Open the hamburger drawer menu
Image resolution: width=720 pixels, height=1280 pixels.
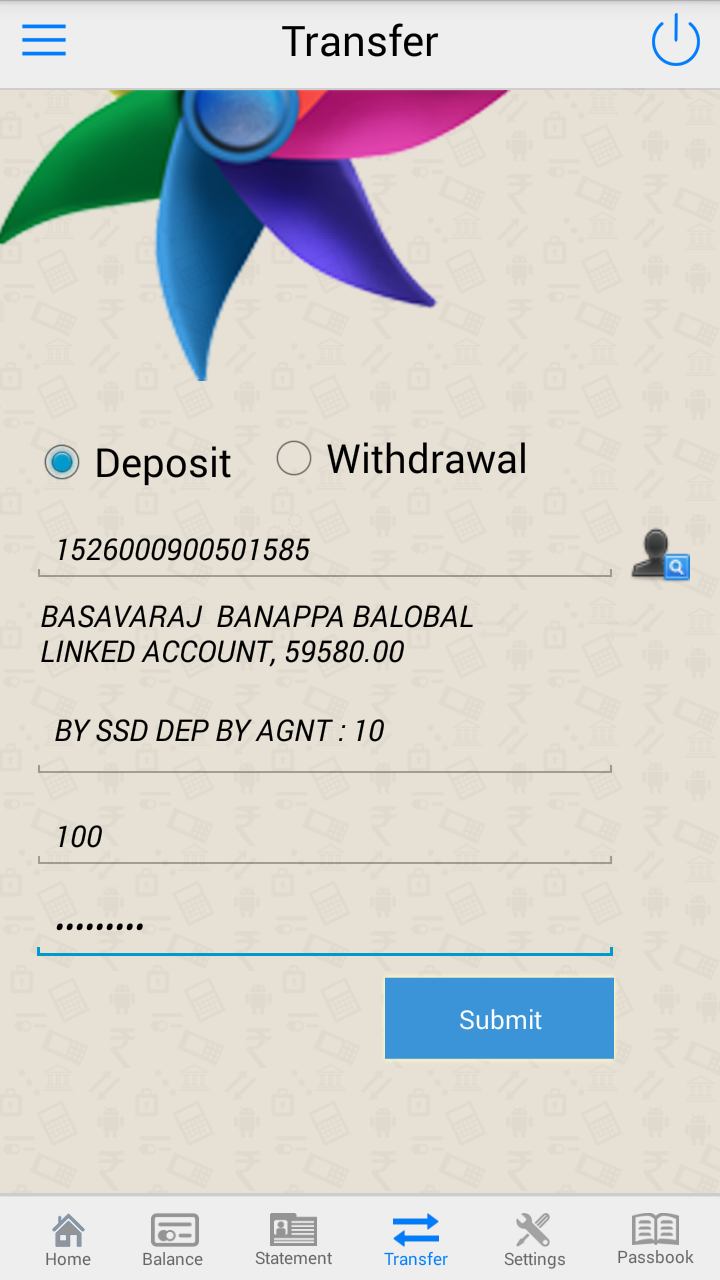(44, 41)
